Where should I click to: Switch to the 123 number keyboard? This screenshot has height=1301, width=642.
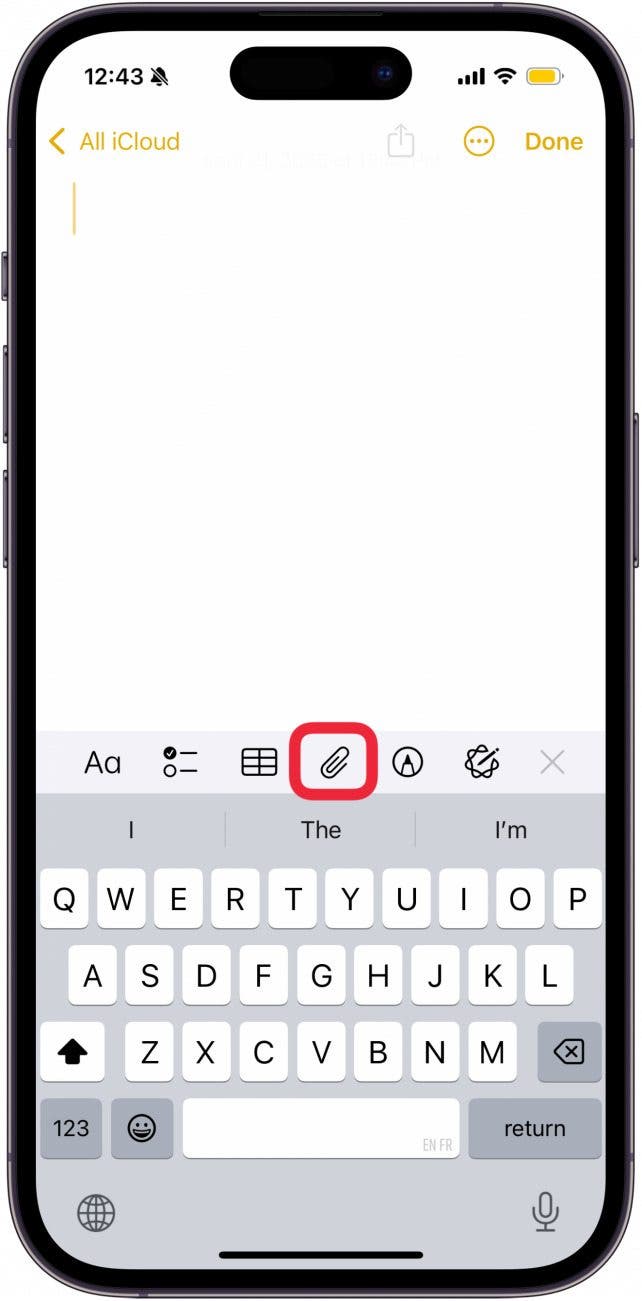pos(71,1129)
